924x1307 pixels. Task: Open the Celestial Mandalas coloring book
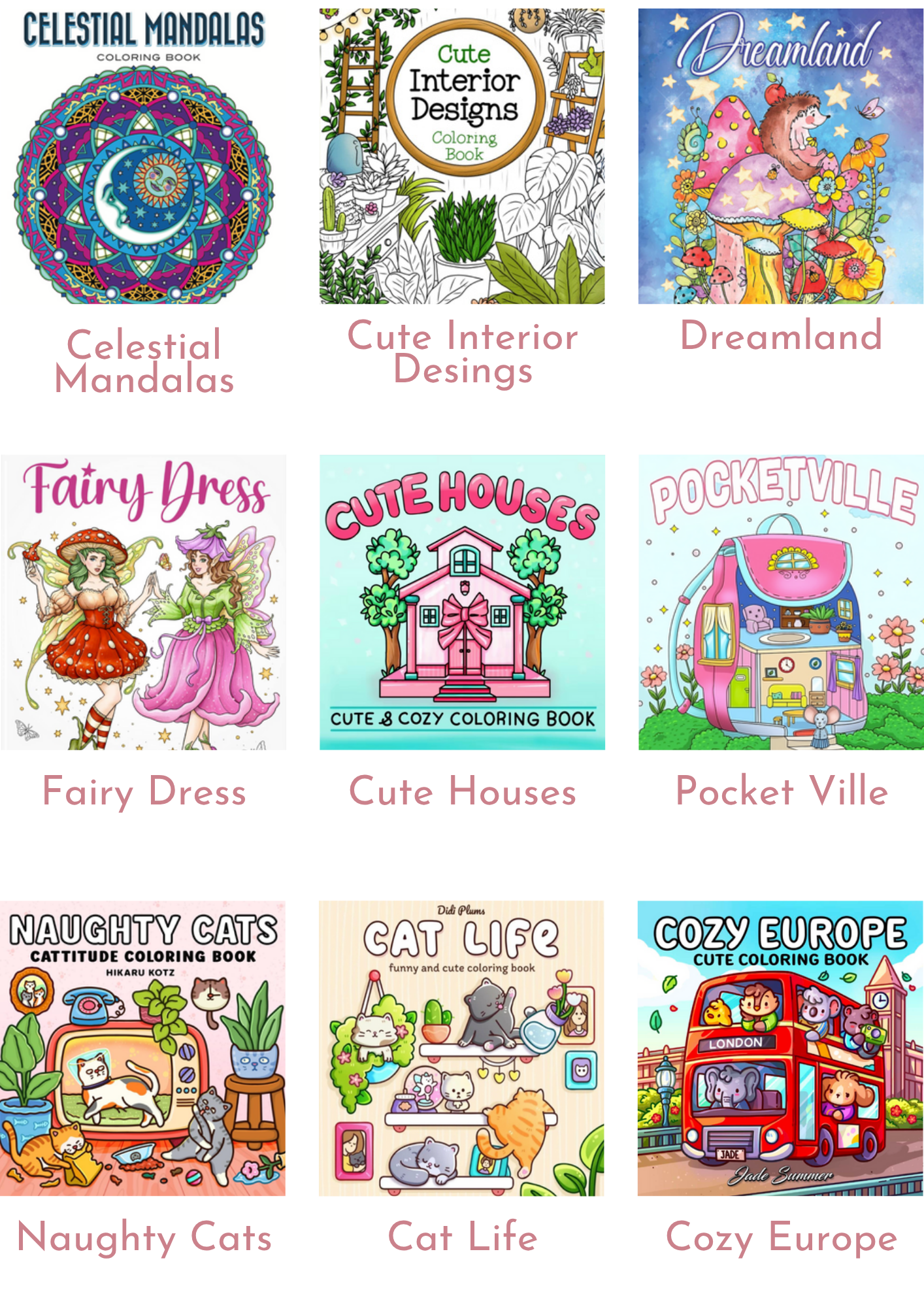143,157
